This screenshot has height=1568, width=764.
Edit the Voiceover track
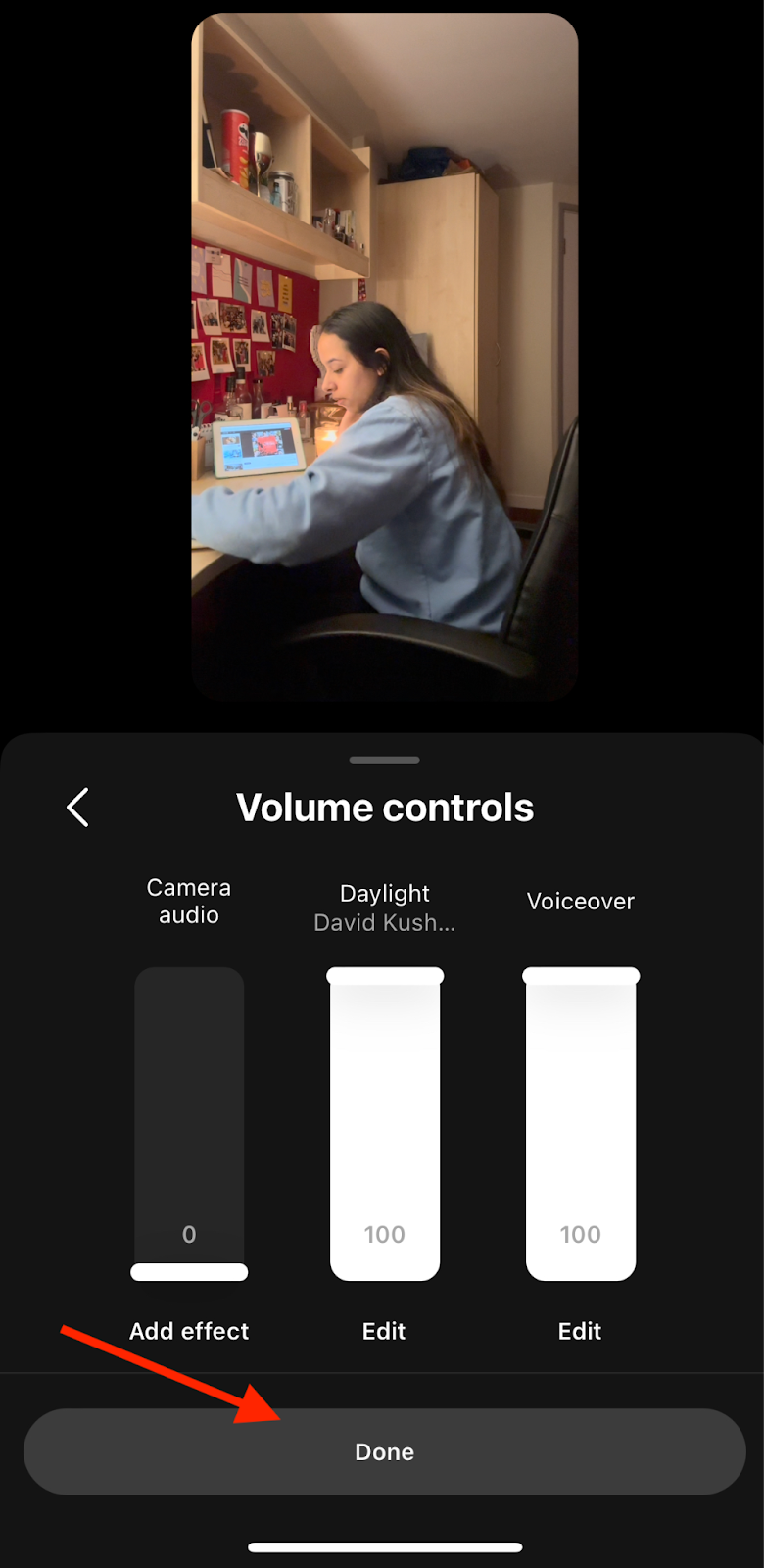tap(580, 1331)
